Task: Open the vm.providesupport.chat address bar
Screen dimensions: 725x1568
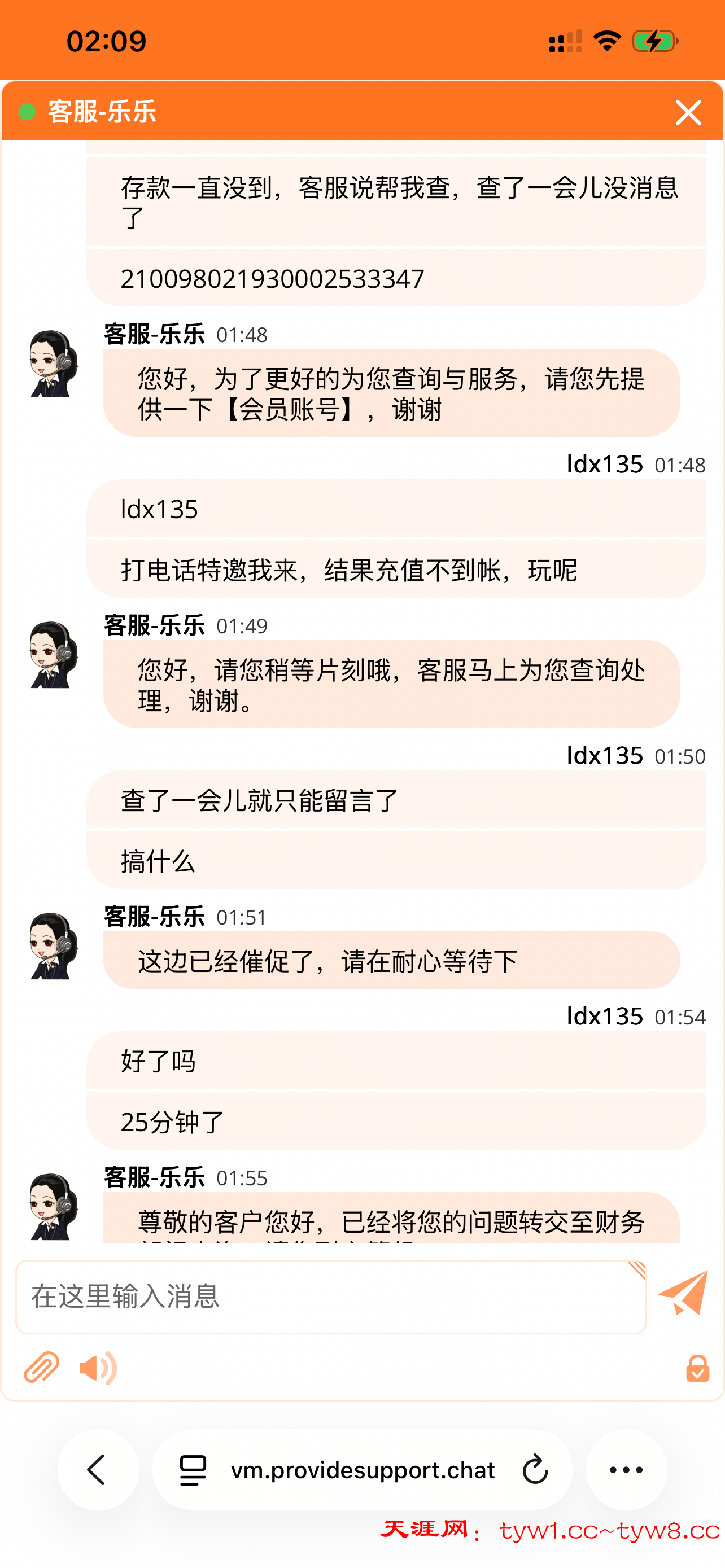Action: tap(363, 1470)
